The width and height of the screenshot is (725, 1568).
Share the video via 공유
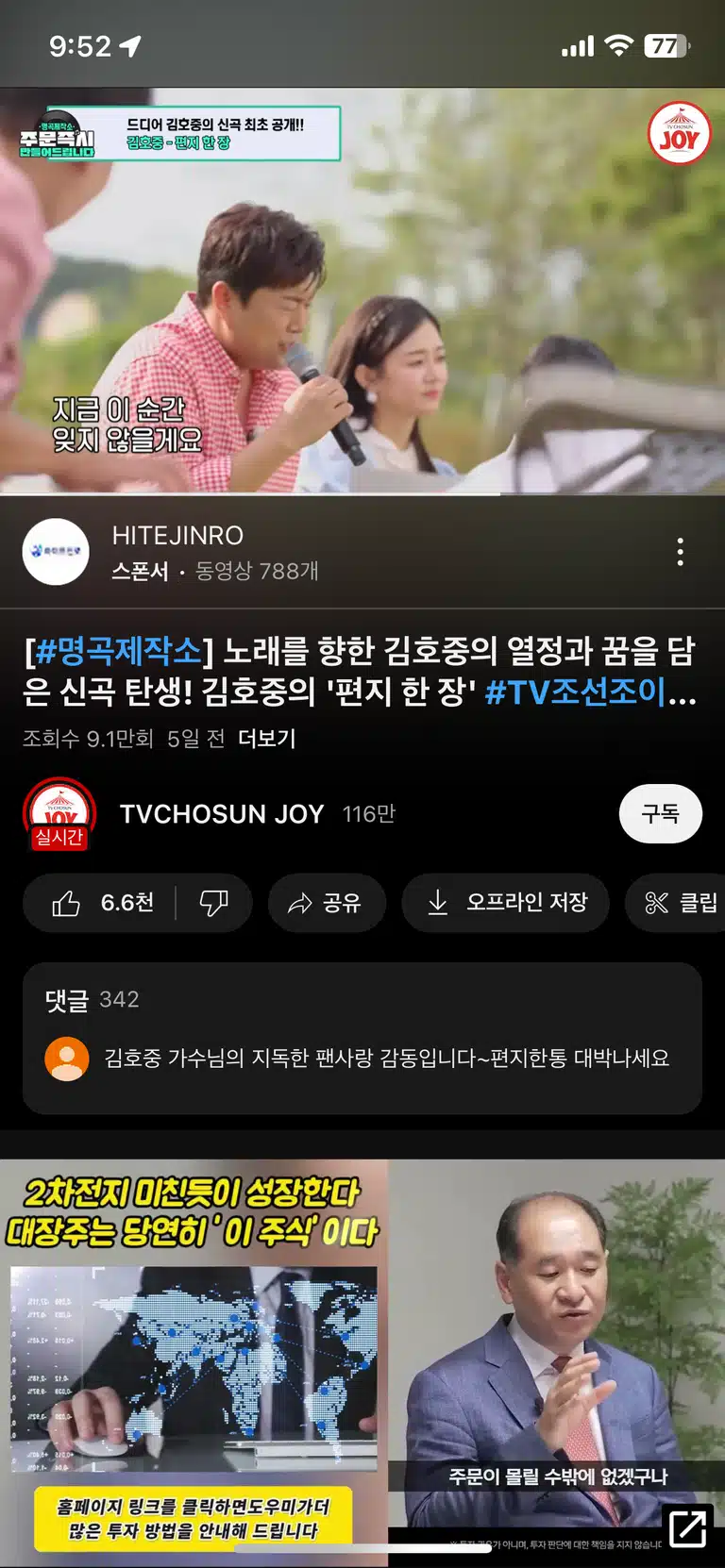coord(327,903)
